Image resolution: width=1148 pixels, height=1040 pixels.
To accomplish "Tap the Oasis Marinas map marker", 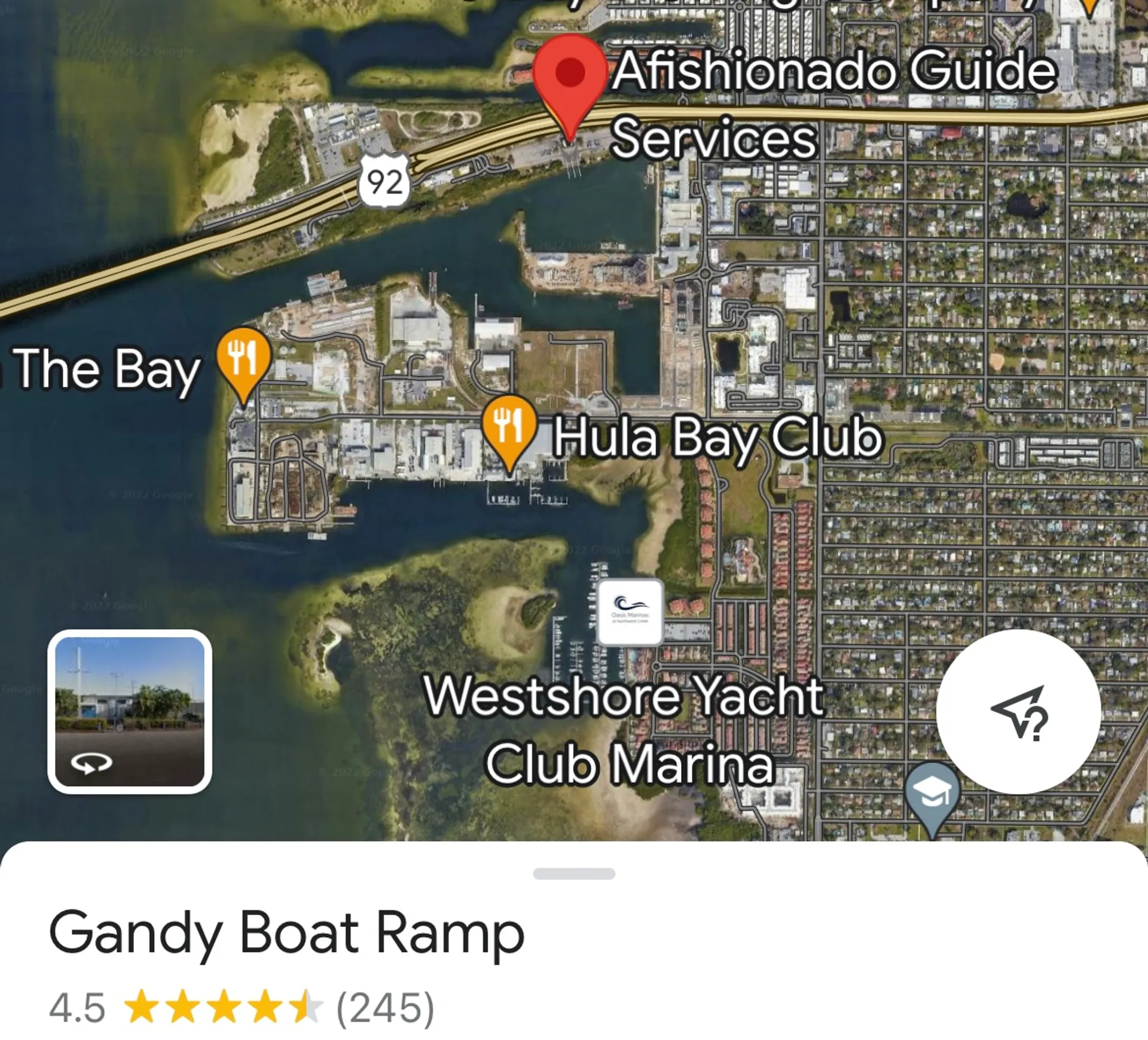I will (630, 612).
